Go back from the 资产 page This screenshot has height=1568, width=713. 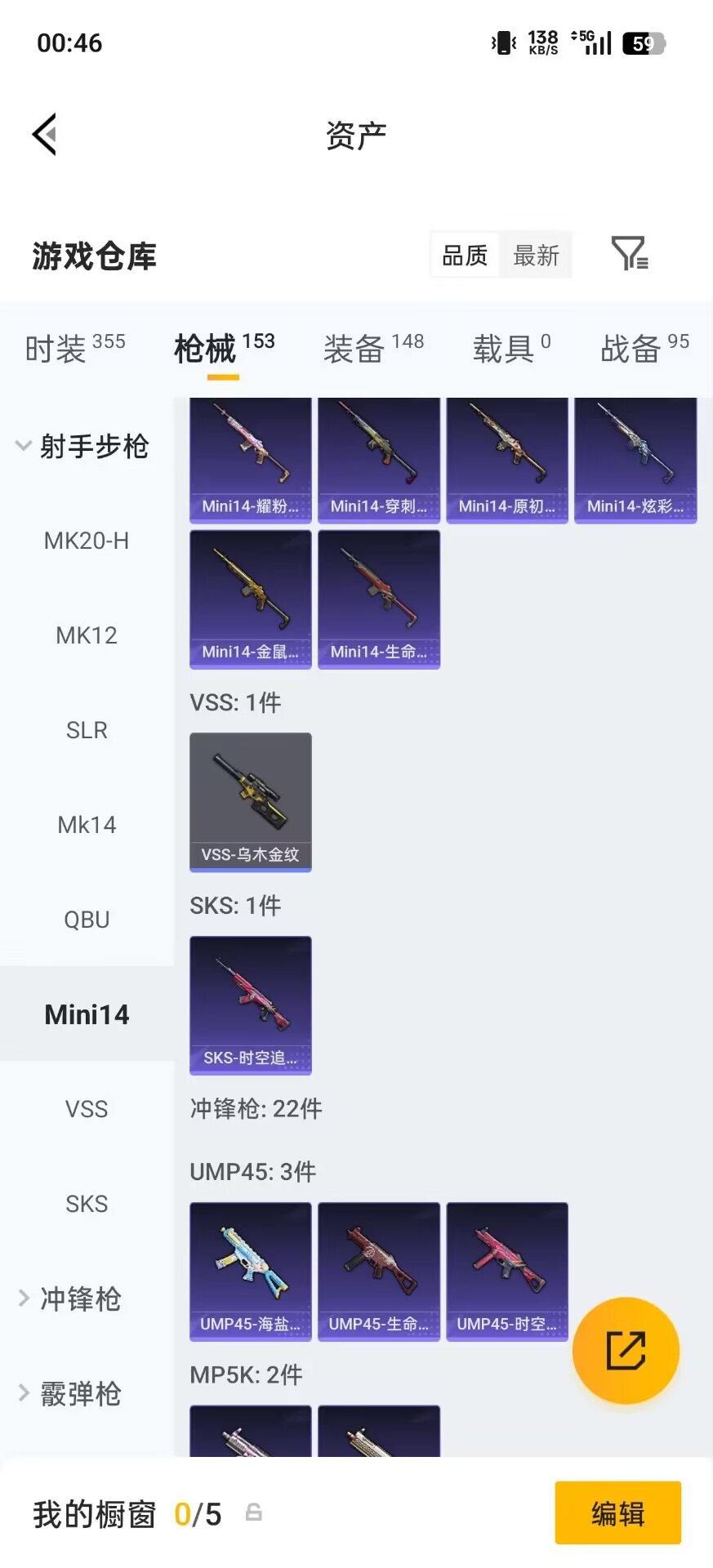[x=45, y=135]
